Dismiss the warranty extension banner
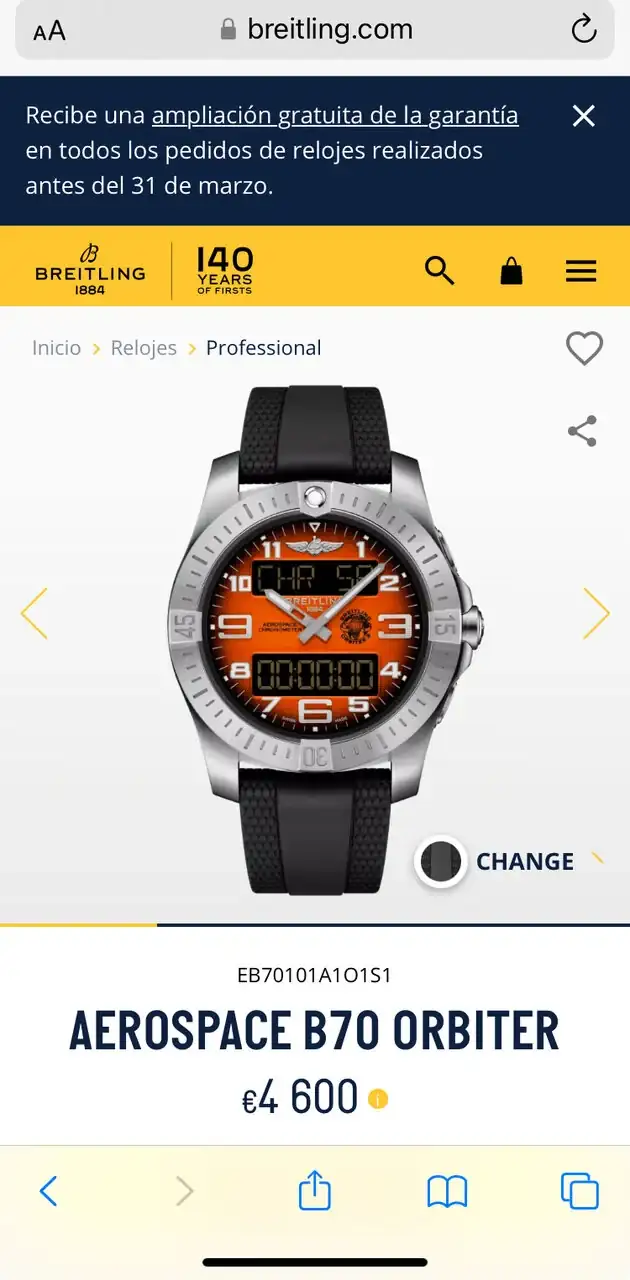 coord(583,116)
